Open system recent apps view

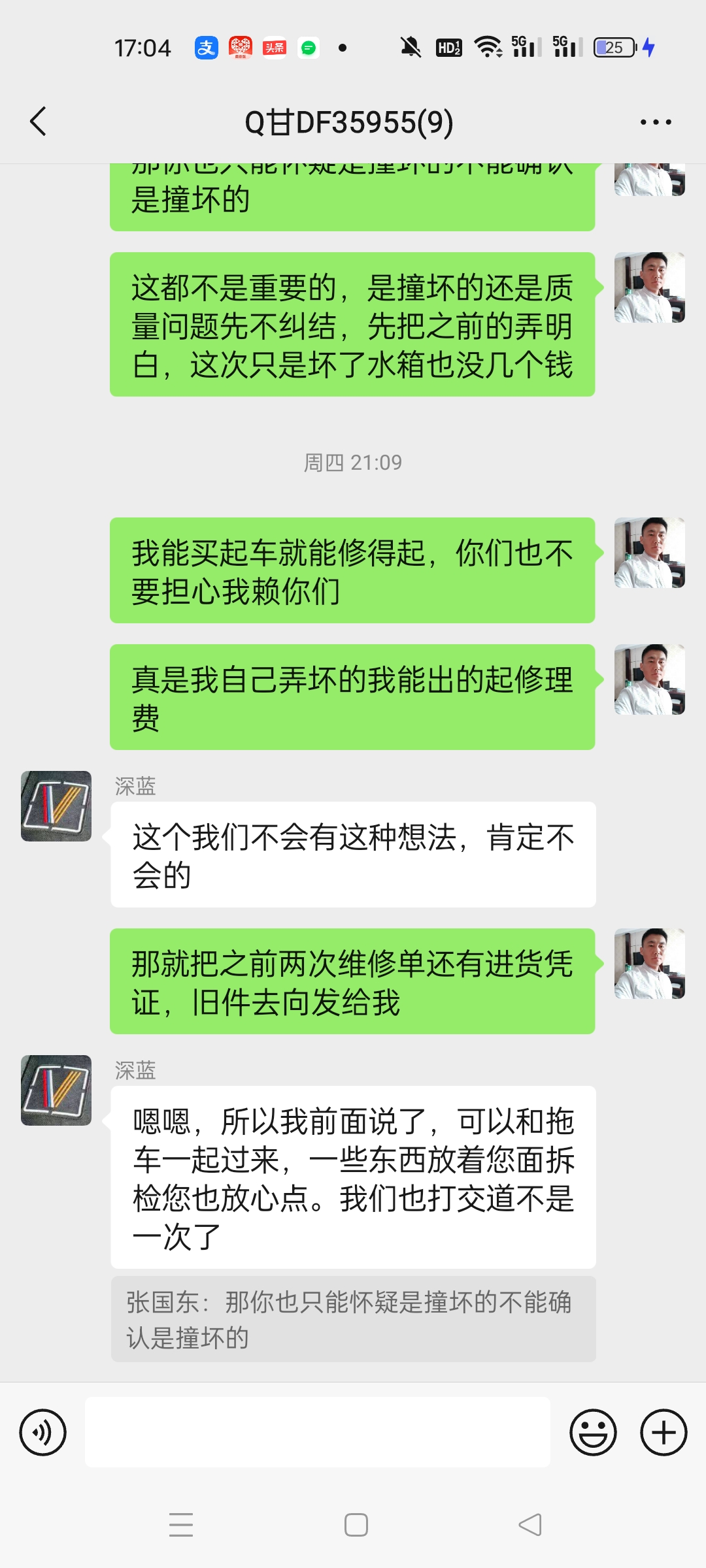coord(181,1525)
